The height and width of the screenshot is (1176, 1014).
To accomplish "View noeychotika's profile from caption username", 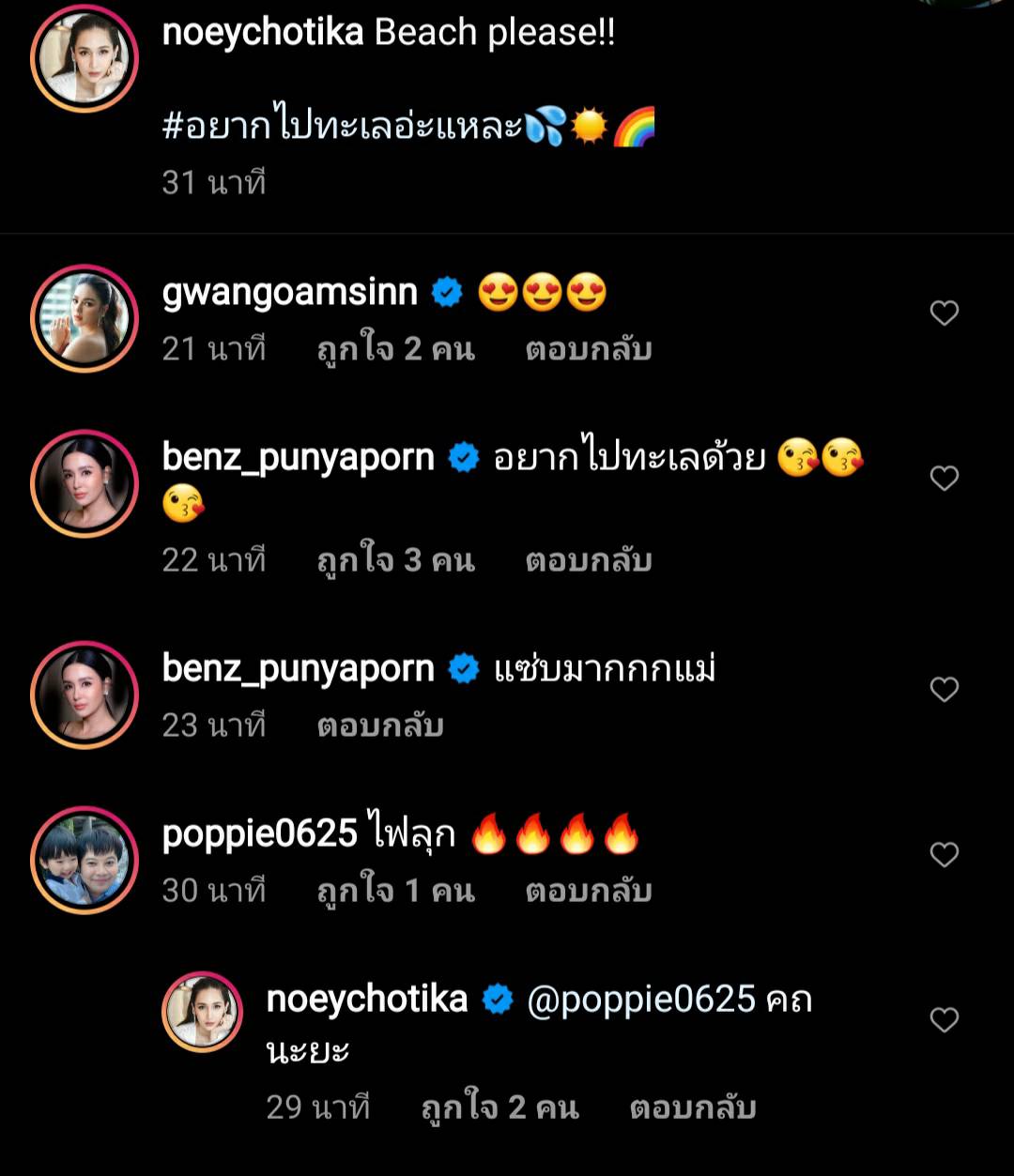I will click(263, 33).
